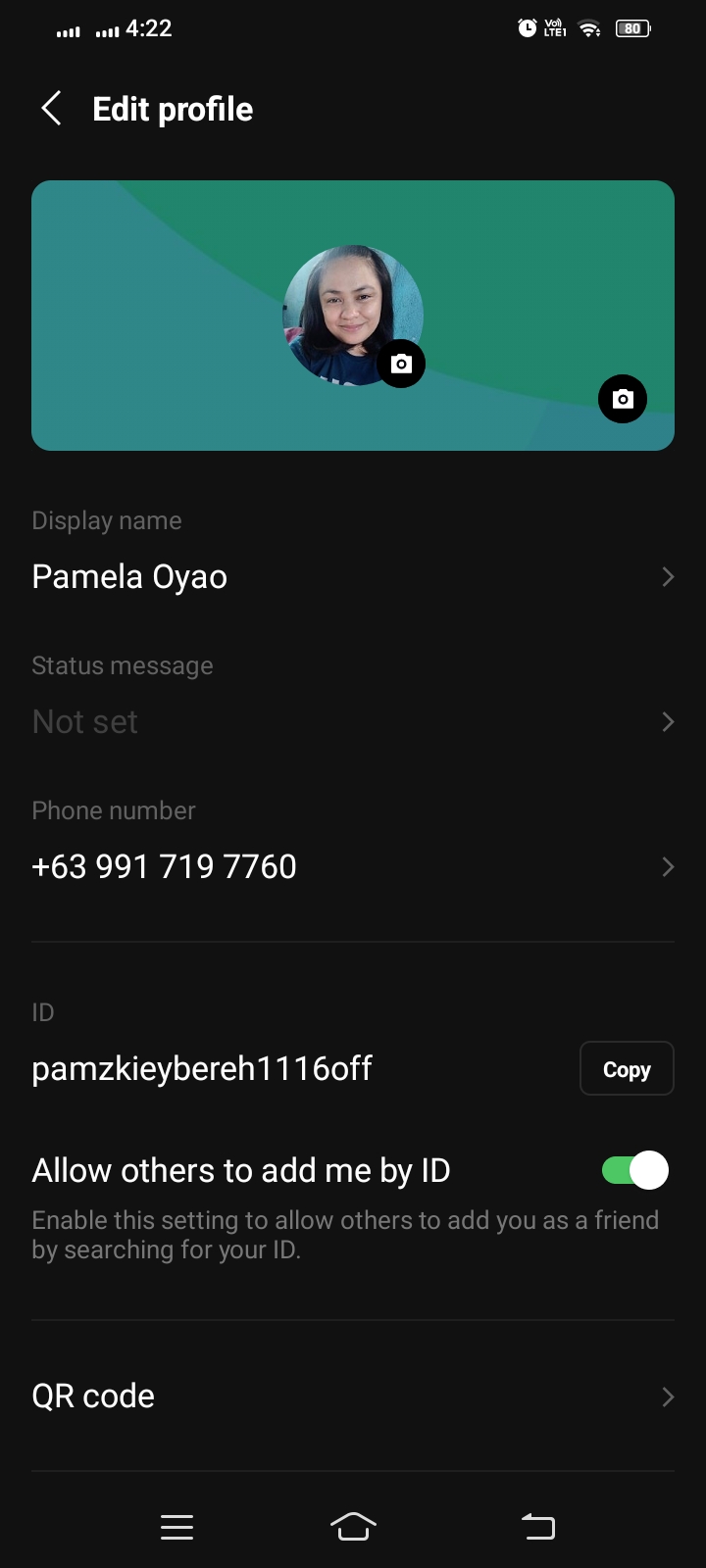
Task: Disable Allow others to add me by ID
Action: 634,1170
